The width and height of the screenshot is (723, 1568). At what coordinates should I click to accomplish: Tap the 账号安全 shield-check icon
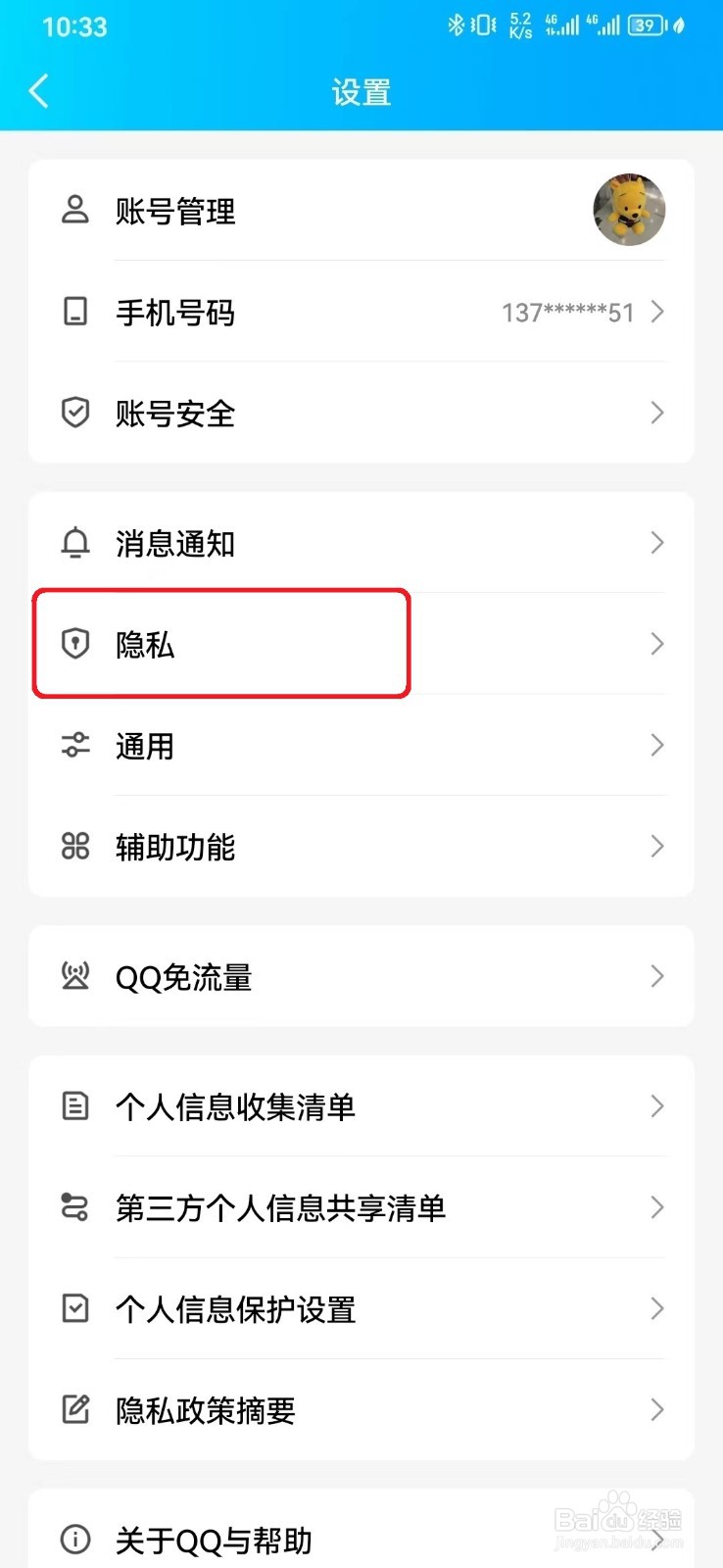[75, 413]
